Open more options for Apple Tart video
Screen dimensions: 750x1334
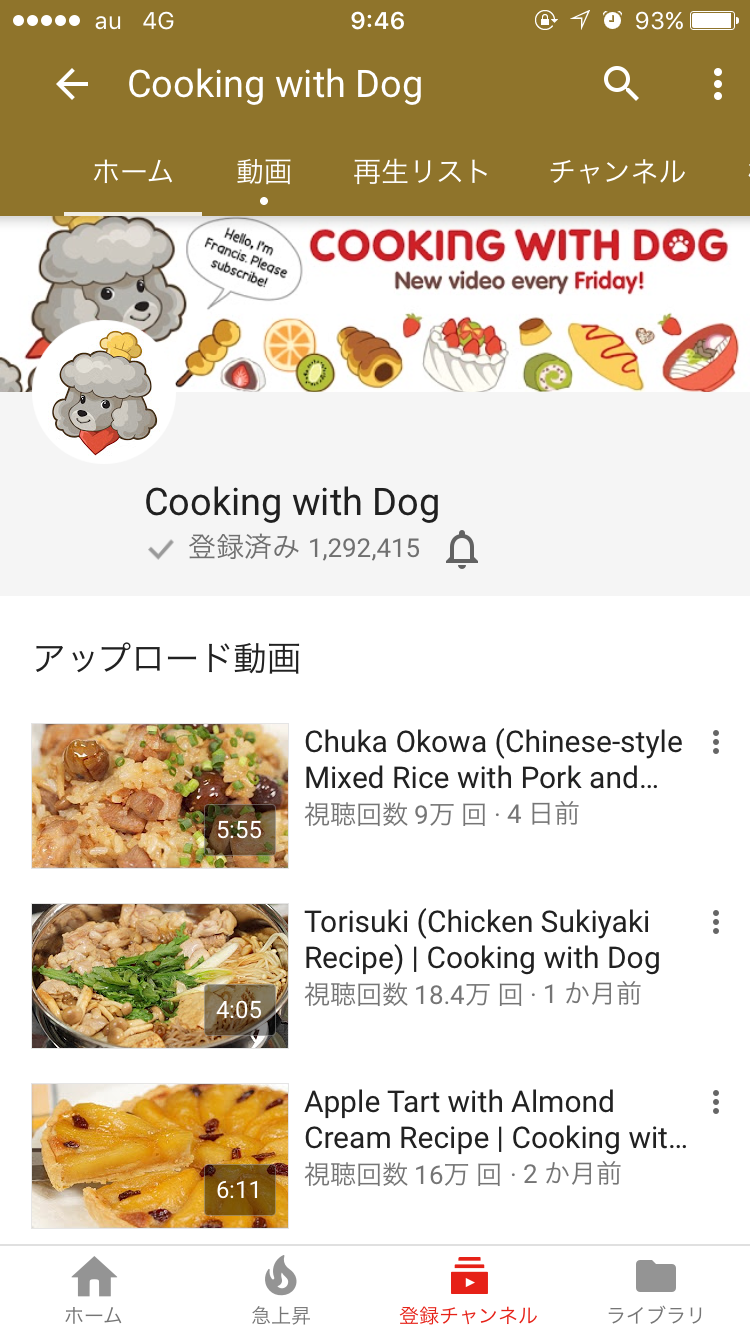[715, 1102]
